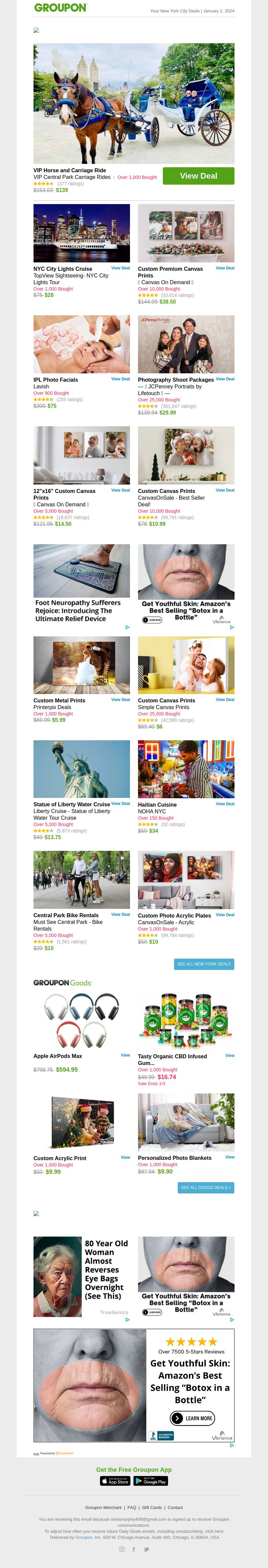Get the app on Google Play
The image size is (268, 1568).
(150, 1481)
